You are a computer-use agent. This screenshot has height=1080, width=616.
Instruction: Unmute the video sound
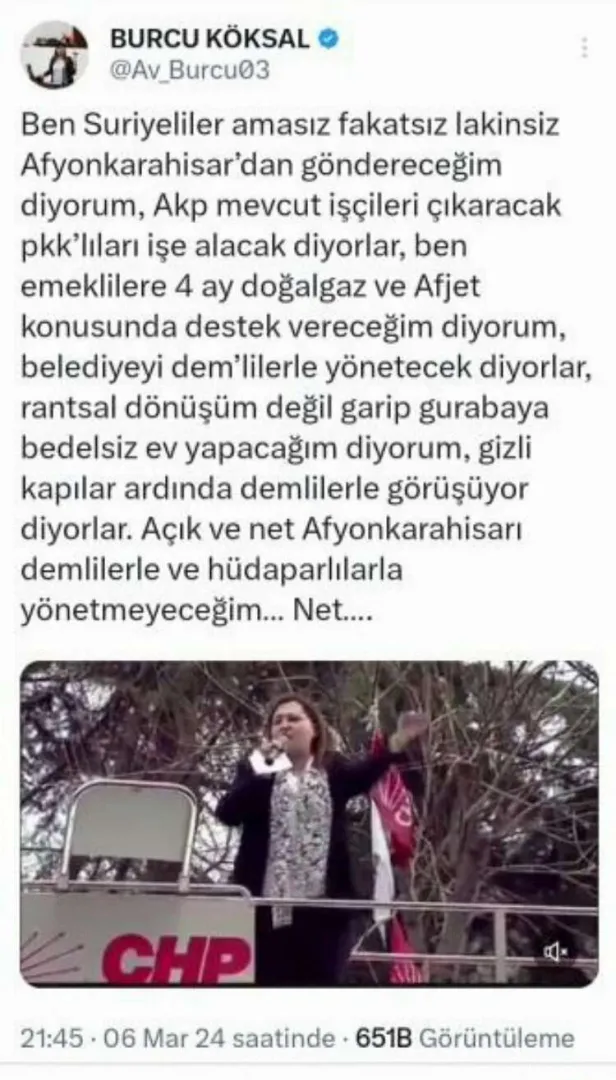(556, 951)
